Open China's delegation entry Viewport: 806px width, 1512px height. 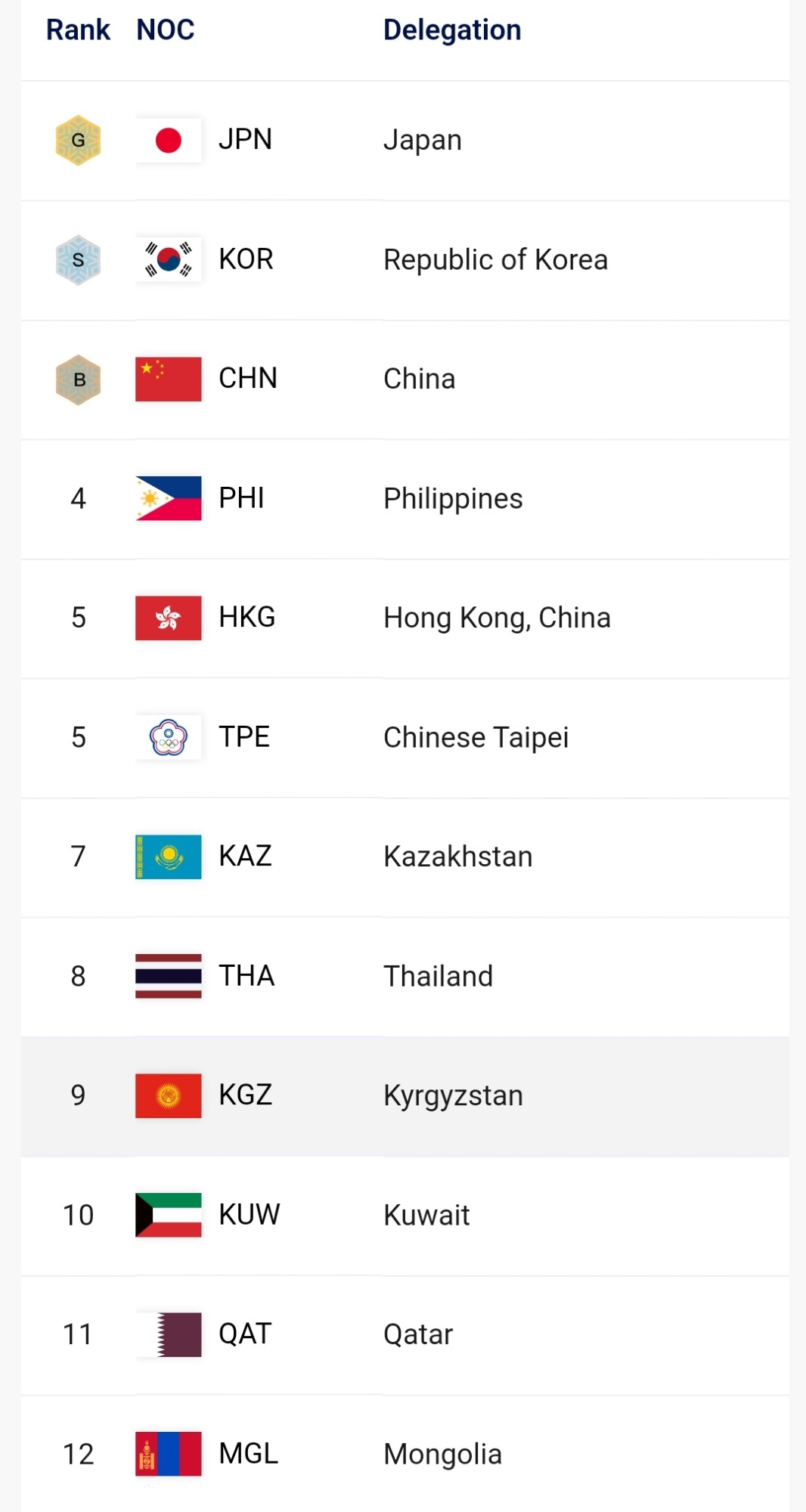click(x=419, y=379)
